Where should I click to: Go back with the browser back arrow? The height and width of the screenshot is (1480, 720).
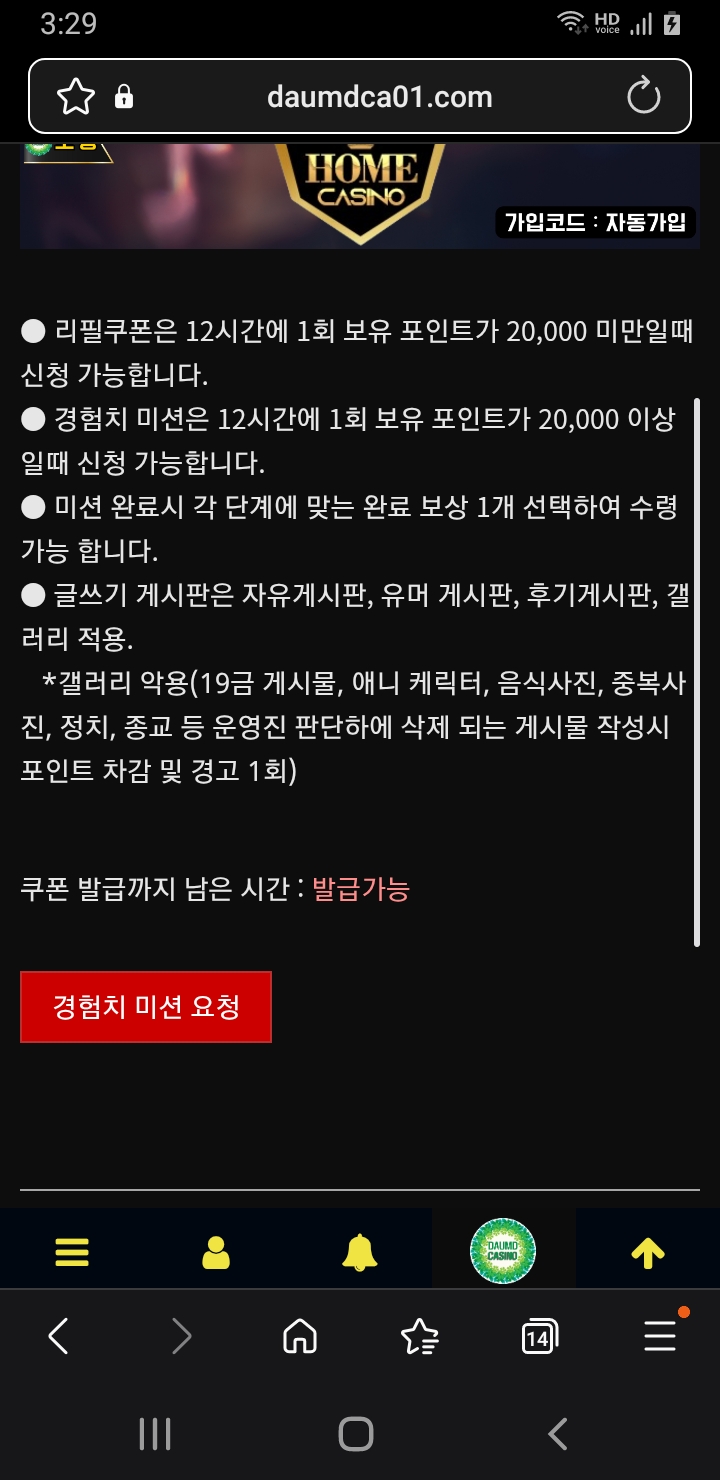click(x=58, y=1336)
